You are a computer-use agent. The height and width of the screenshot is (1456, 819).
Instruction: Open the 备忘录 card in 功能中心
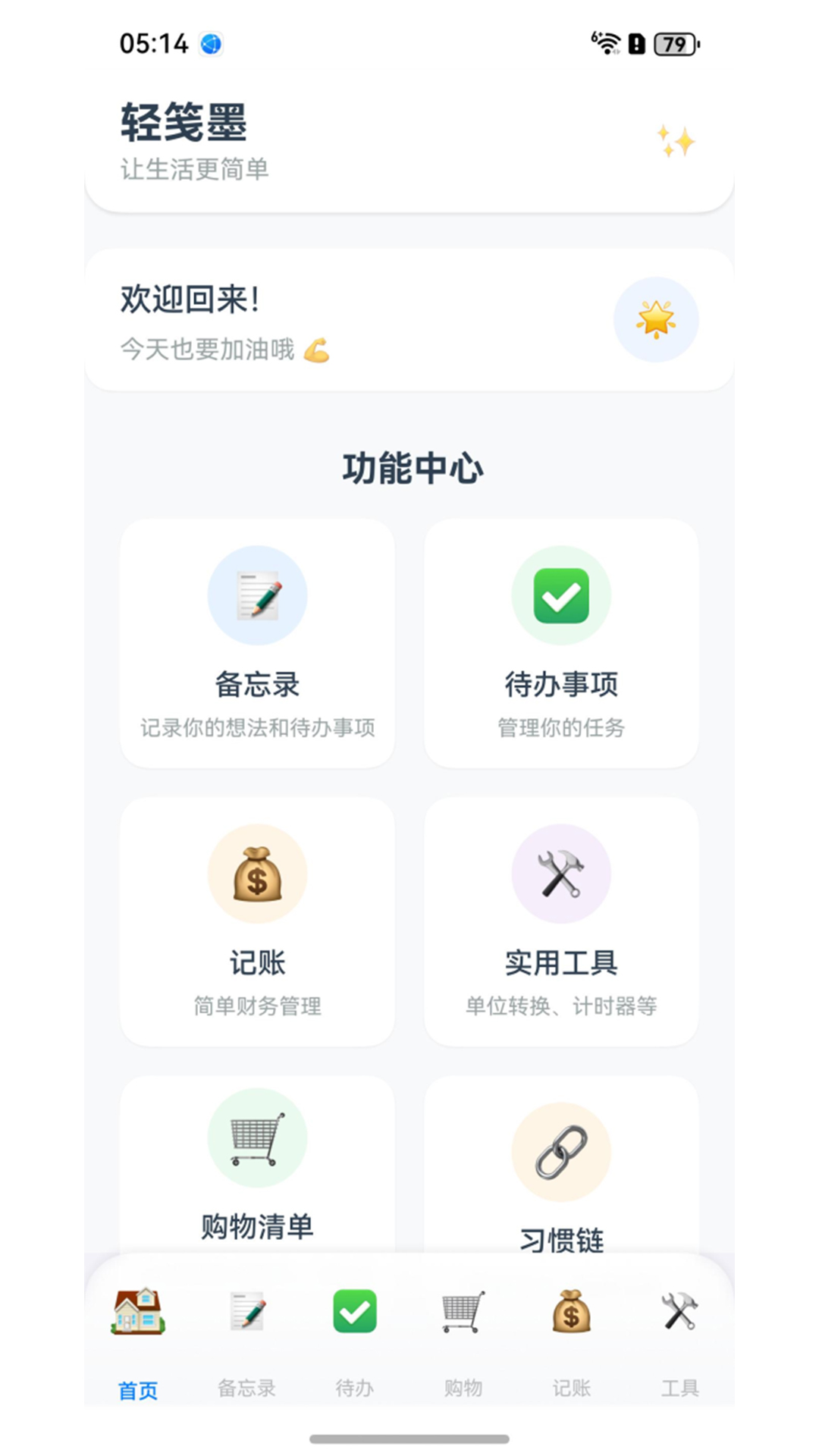(x=257, y=643)
